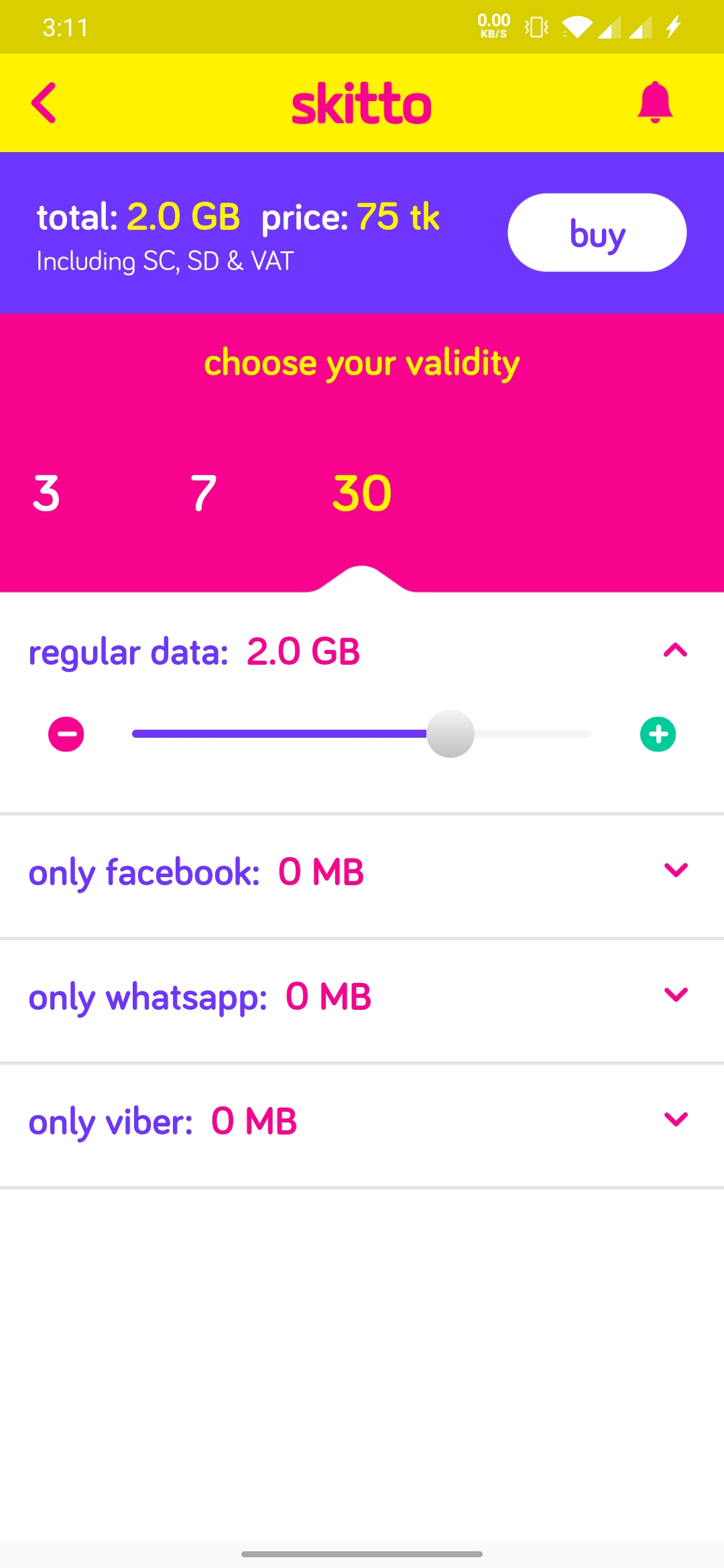Tap the buy button
The image size is (724, 1568).
[x=597, y=233]
